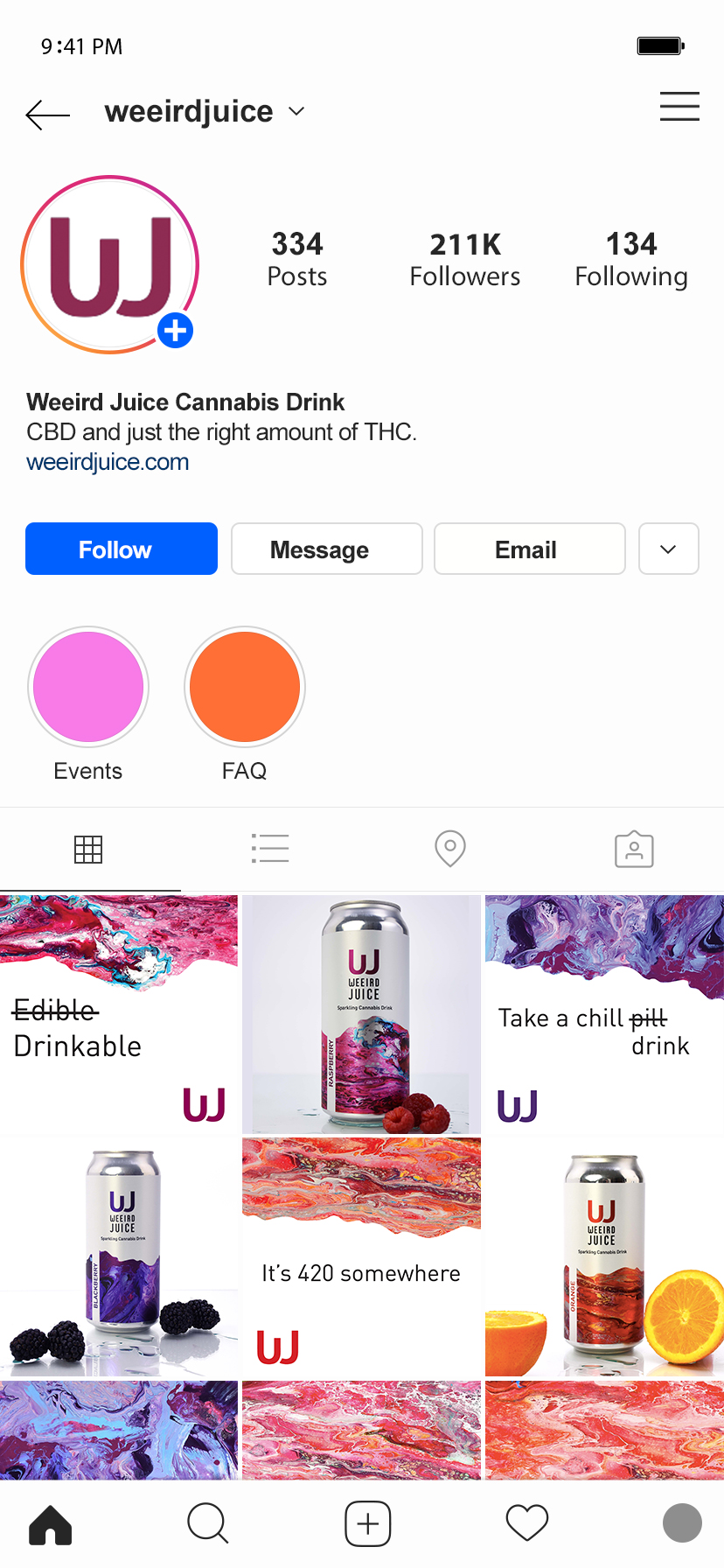Go to the search tab
The image size is (724, 1568).
(208, 1523)
